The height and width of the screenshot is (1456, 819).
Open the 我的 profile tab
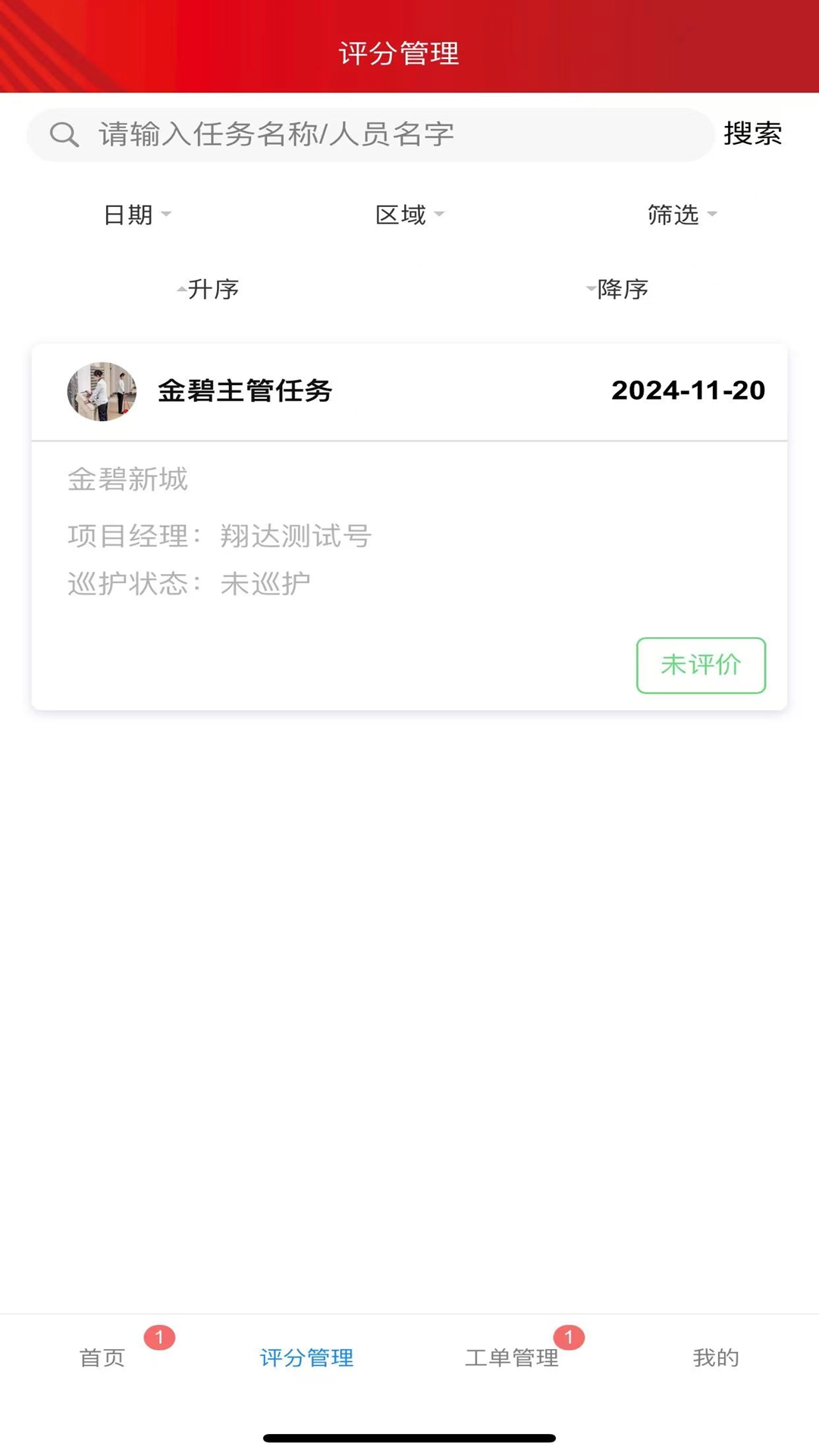pyautogui.click(x=716, y=1359)
